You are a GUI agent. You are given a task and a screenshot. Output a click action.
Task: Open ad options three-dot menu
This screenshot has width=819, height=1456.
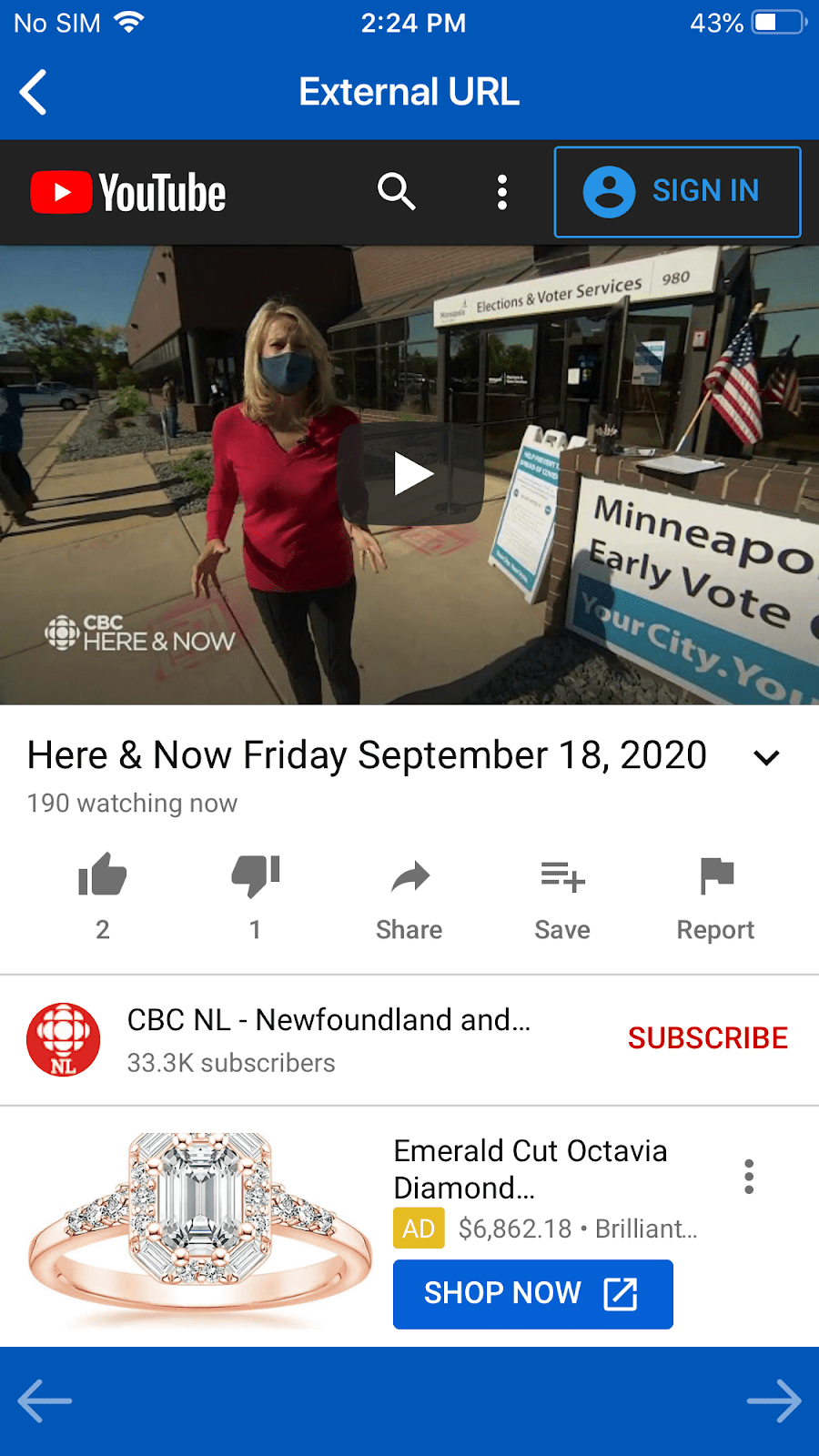click(x=749, y=1177)
